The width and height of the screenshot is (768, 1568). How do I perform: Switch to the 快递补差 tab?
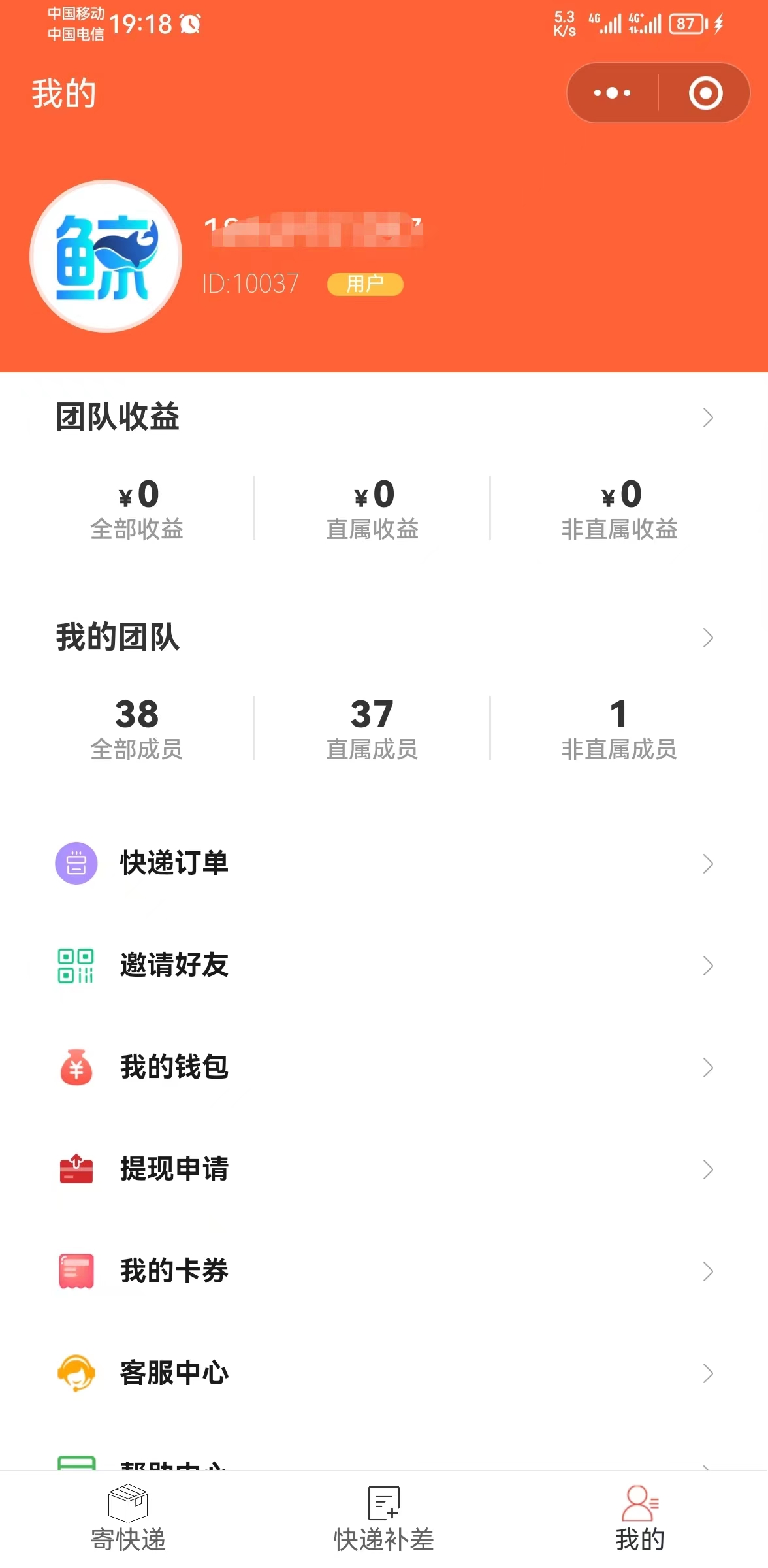click(384, 1518)
